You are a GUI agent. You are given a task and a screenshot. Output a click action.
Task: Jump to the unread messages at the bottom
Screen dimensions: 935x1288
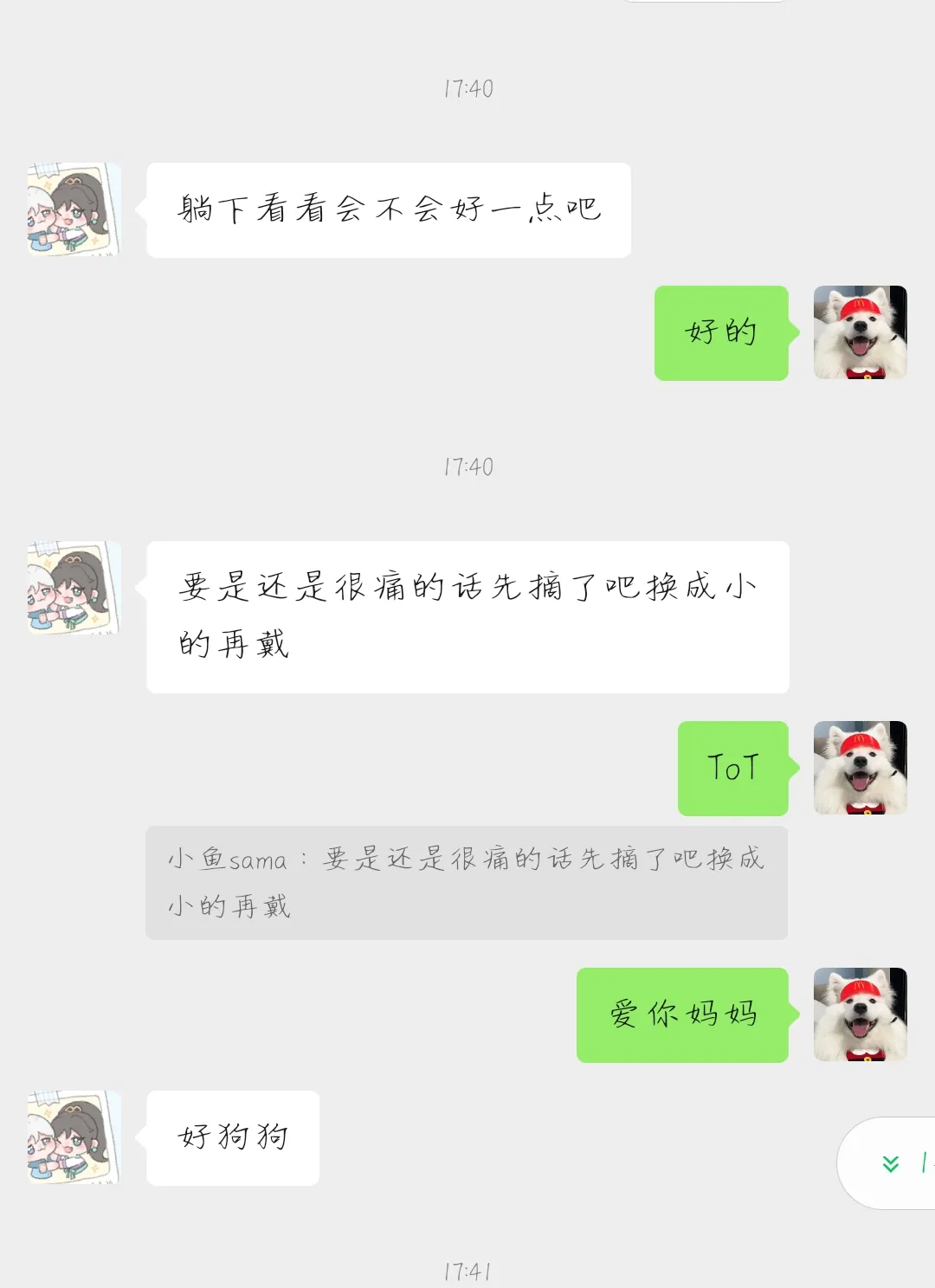click(x=892, y=1163)
